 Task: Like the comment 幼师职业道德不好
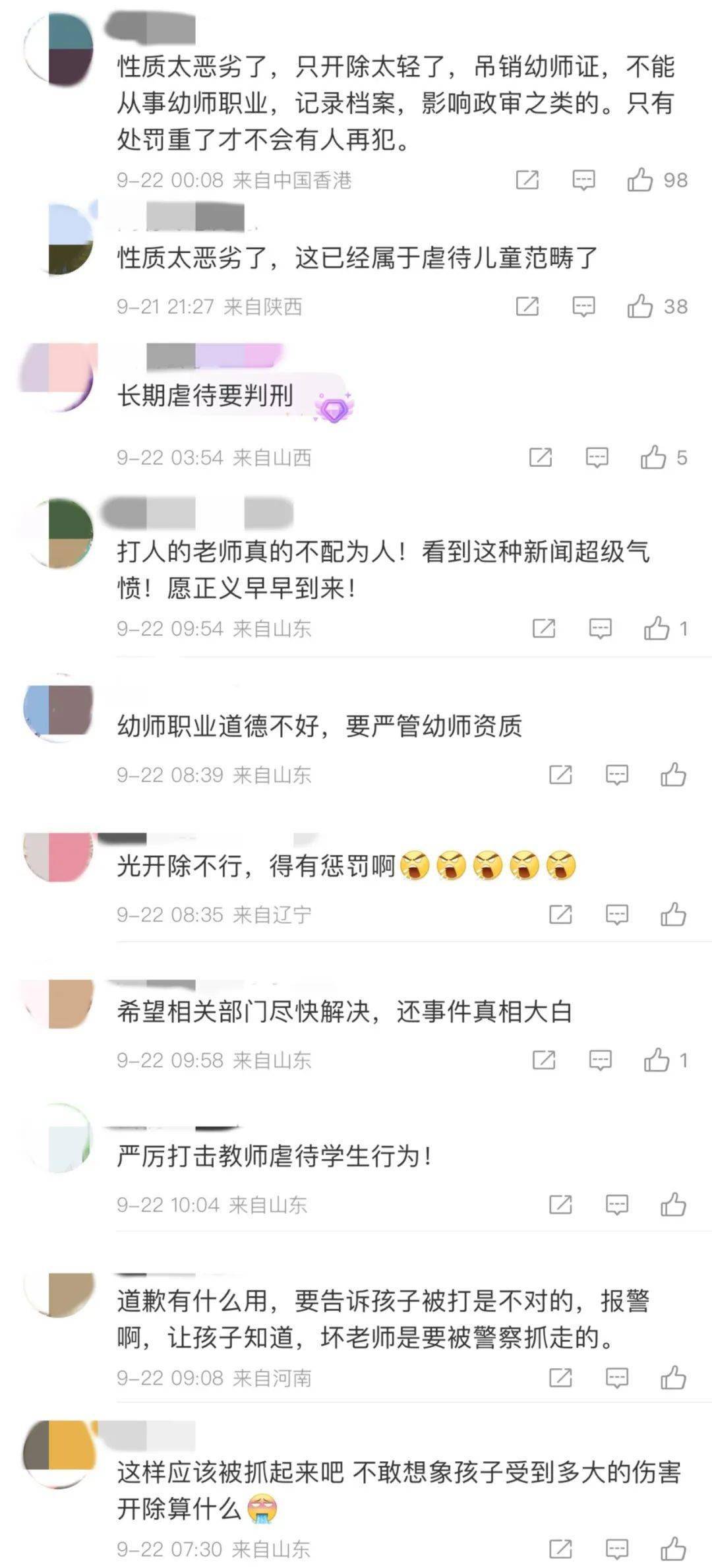(x=673, y=775)
